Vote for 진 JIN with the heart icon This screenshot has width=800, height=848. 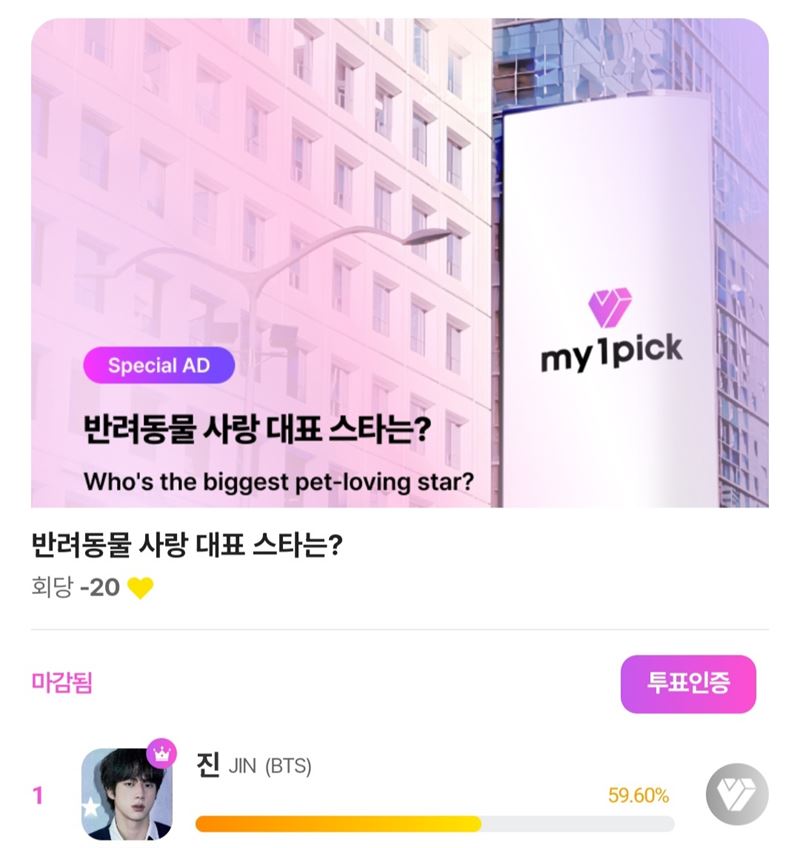click(x=737, y=795)
